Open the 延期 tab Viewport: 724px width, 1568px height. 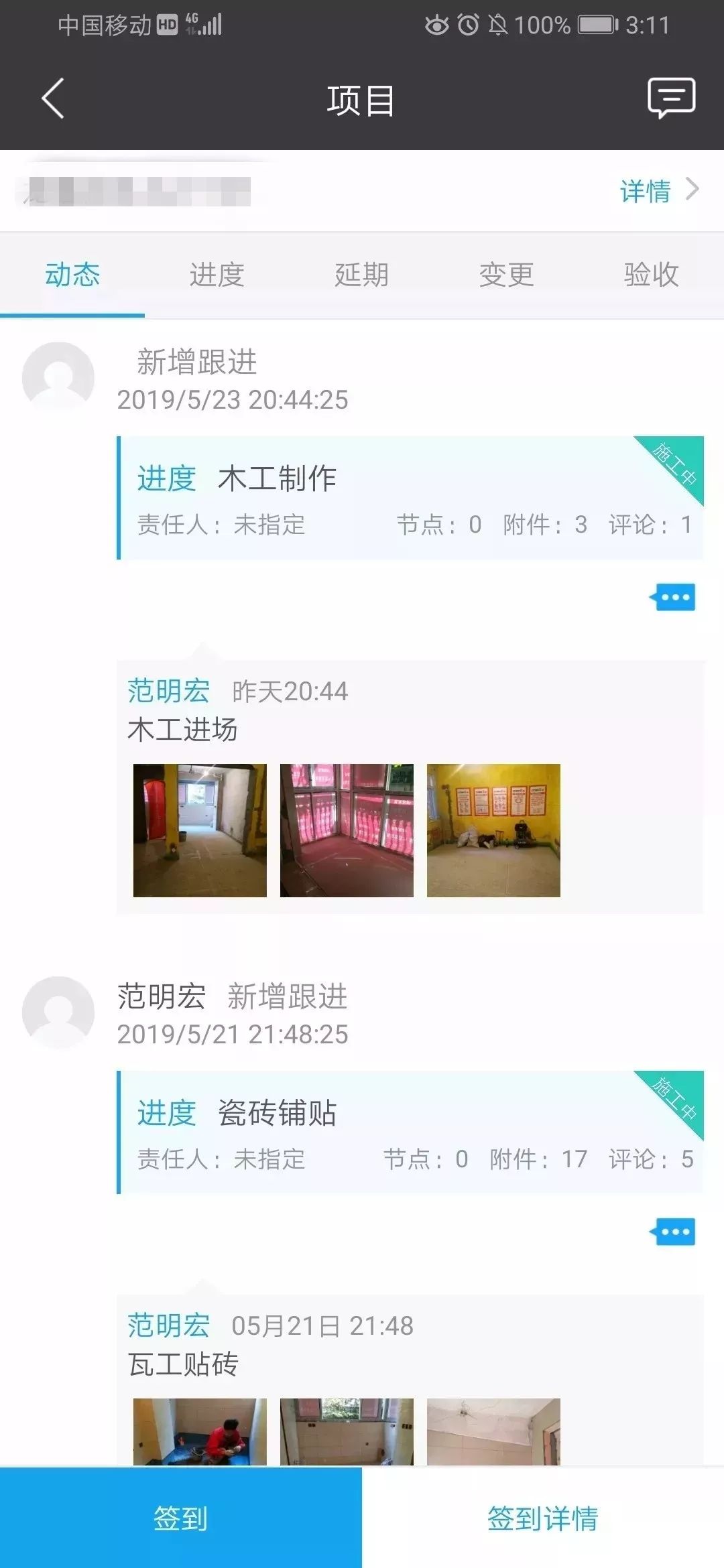pyautogui.click(x=361, y=273)
